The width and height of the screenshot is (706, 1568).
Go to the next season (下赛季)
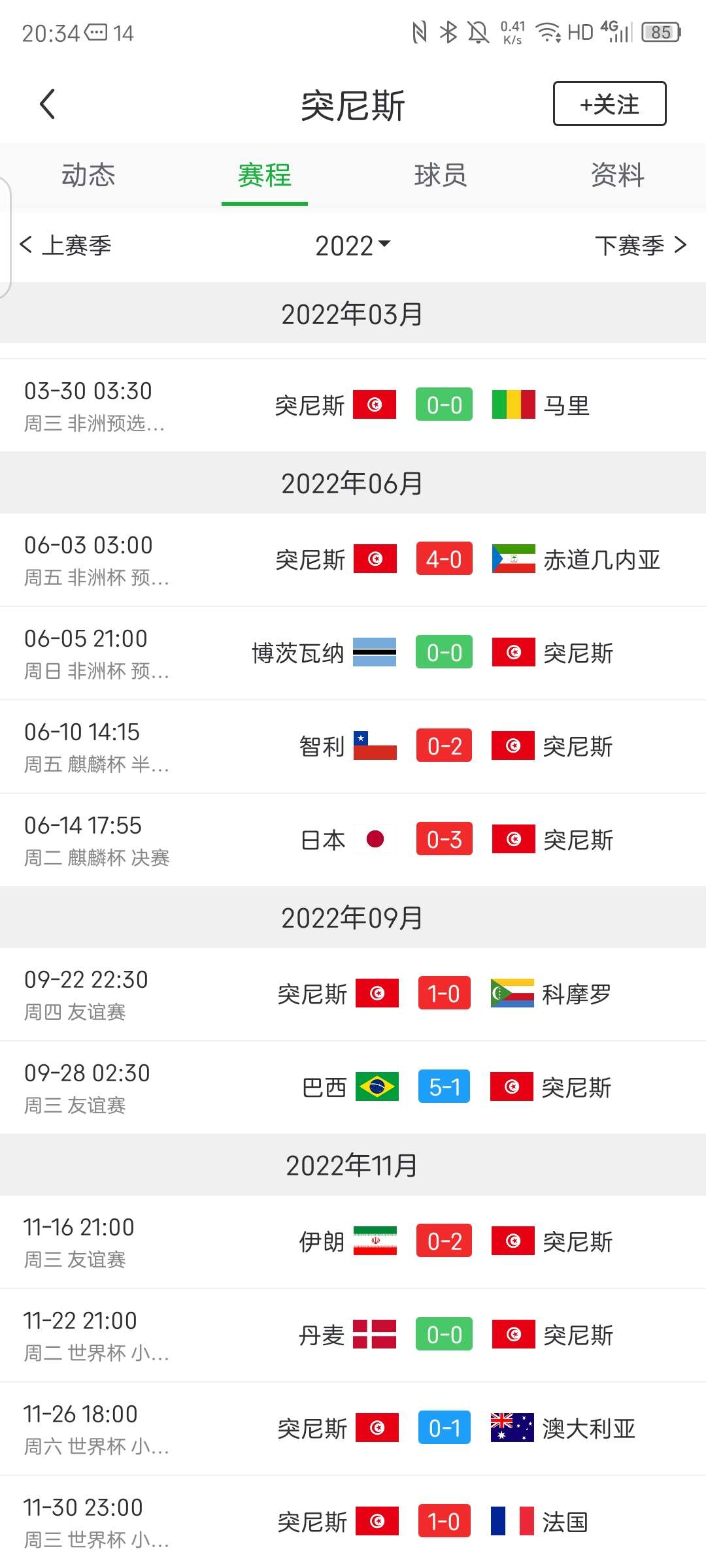coord(641,246)
